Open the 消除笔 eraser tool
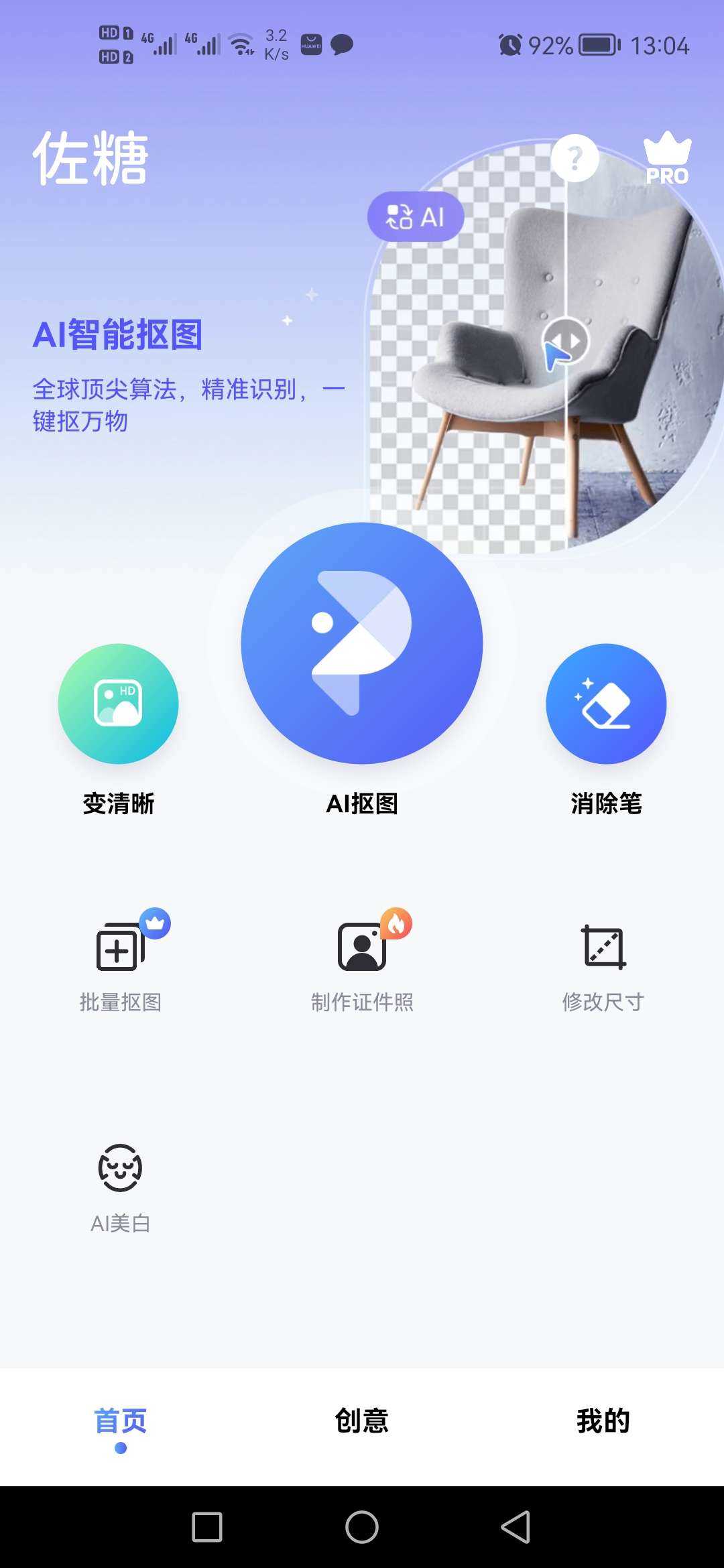Viewport: 724px width, 1568px height. tap(605, 704)
